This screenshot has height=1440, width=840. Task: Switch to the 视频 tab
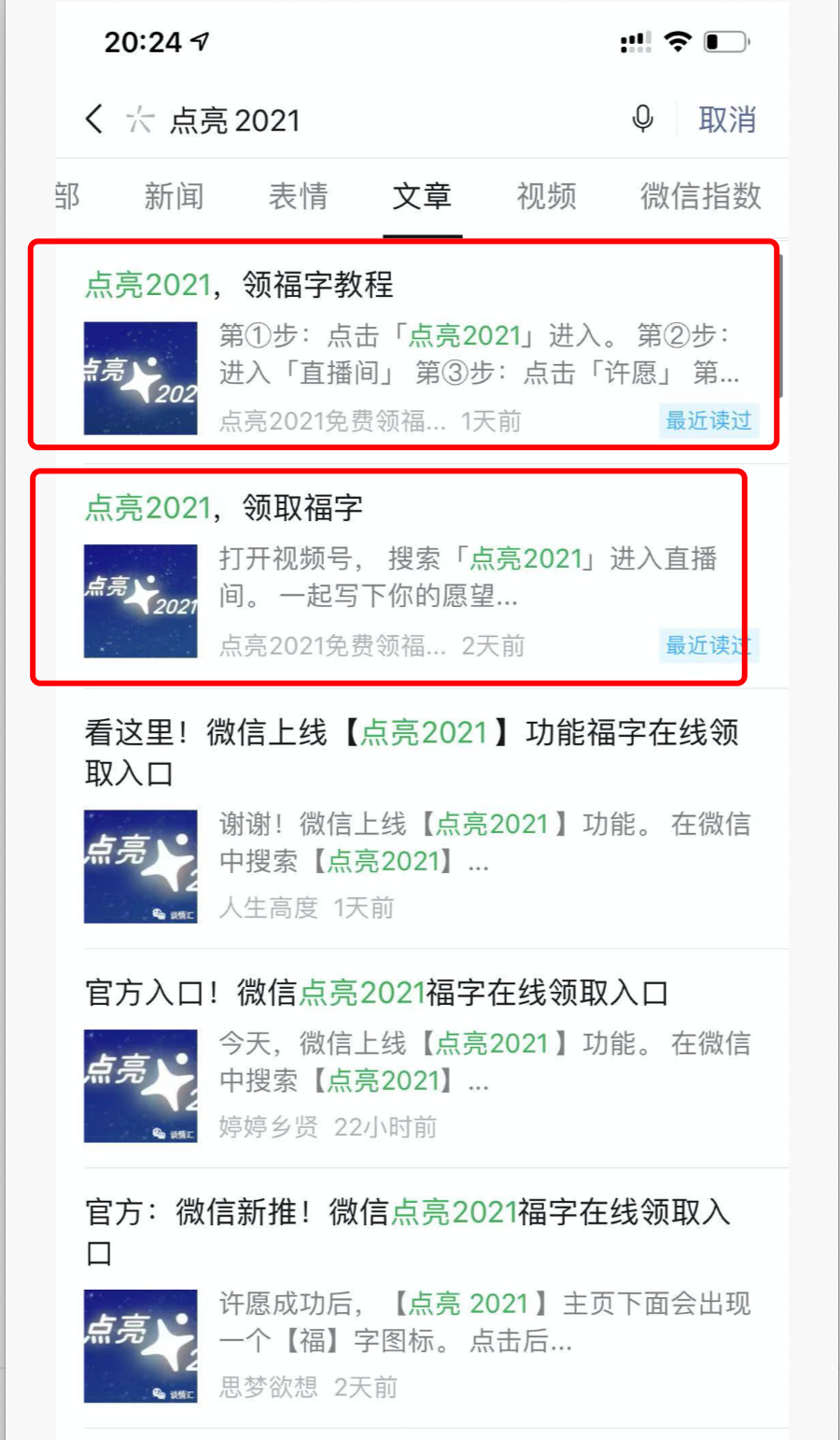point(546,196)
